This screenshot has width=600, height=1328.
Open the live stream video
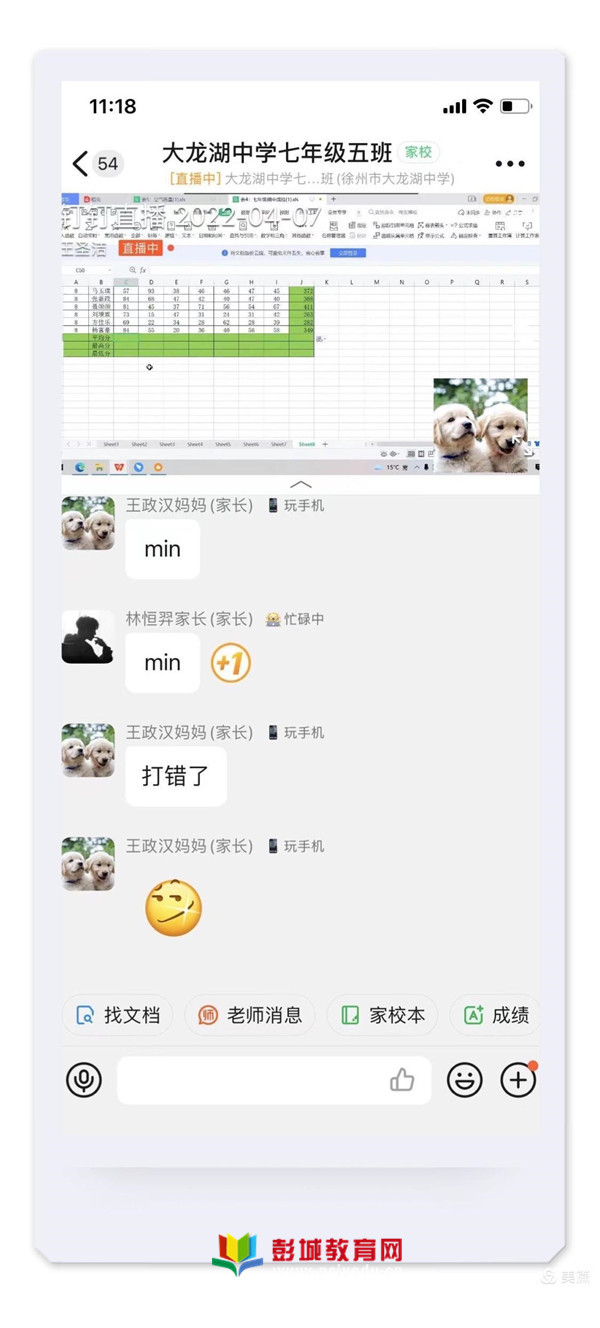[x=300, y=330]
